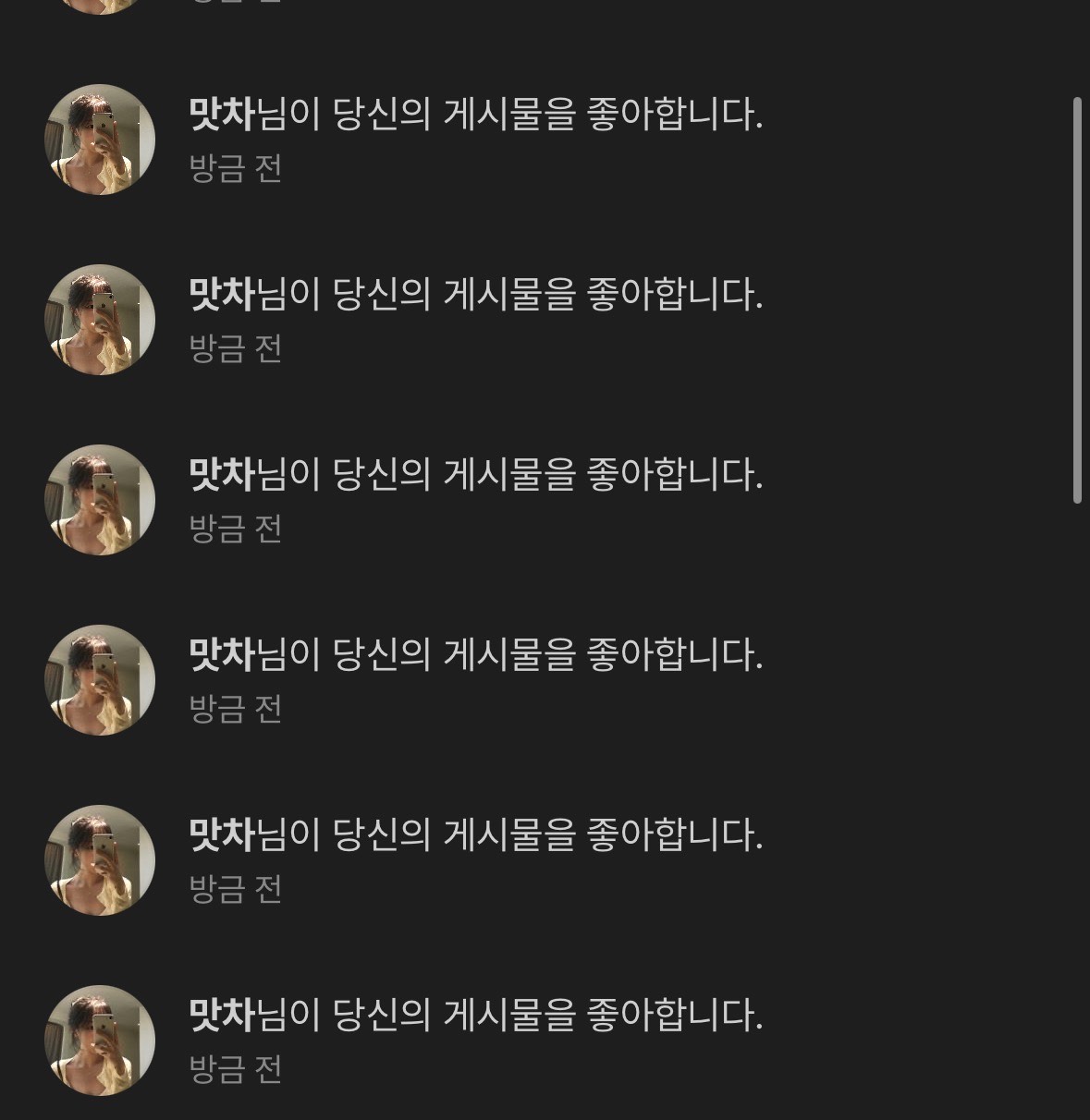This screenshot has height=1120, width=1090.
Task: Tap the partially visible avatar at the top
Action: click(x=100, y=7)
